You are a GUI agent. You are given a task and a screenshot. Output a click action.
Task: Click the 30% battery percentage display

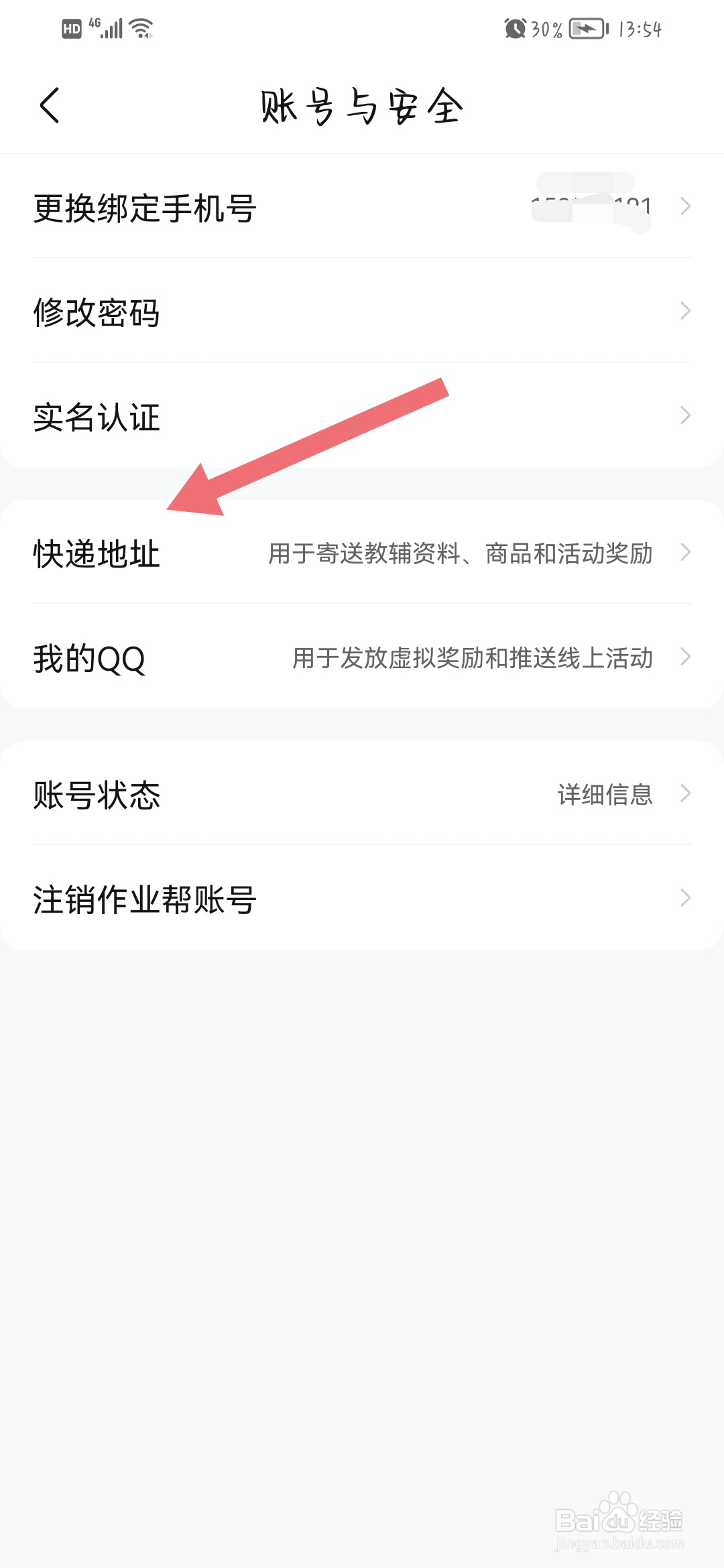546,28
